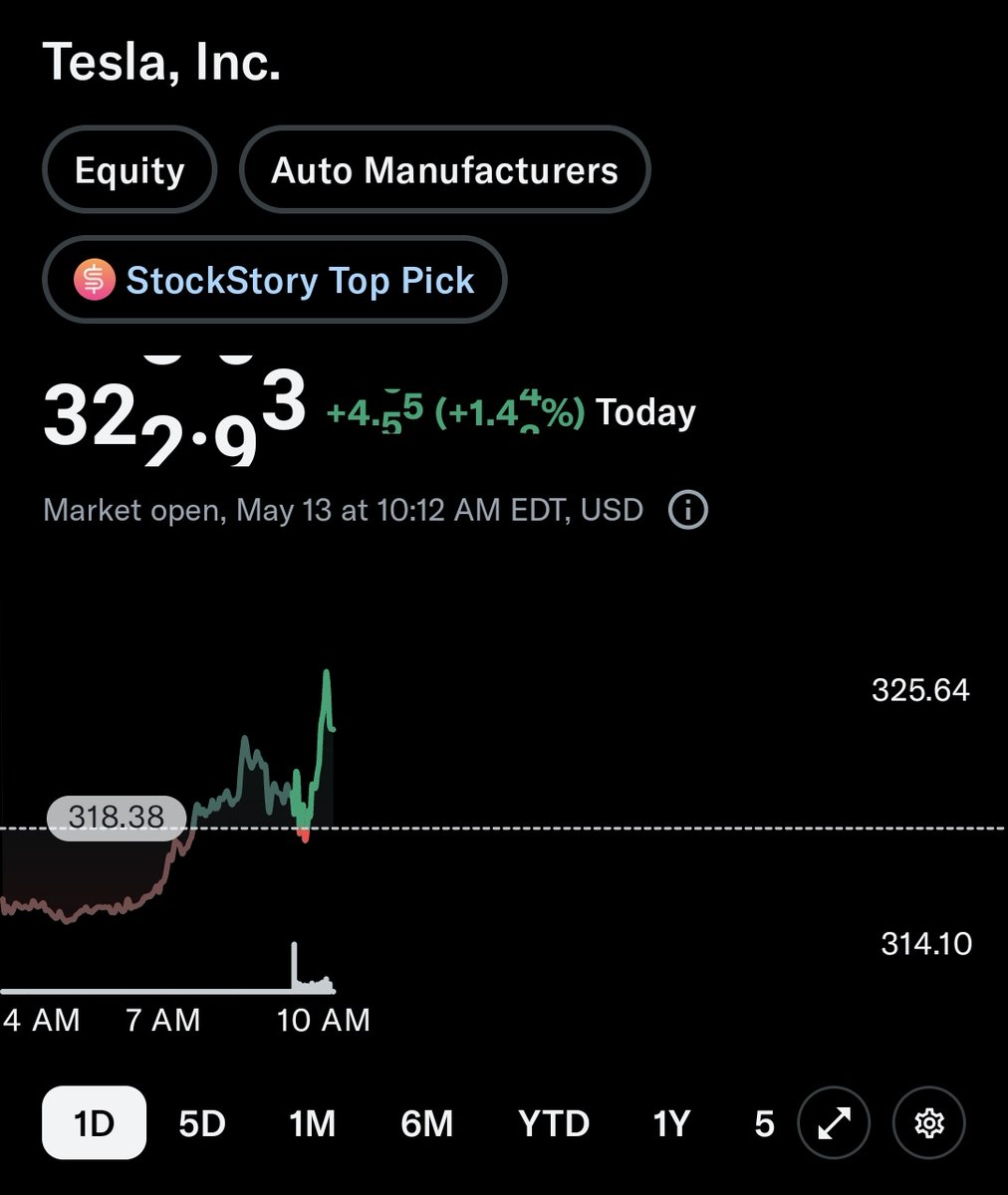Open chart settings gear
Screen dimensions: 1008x1195
[929, 1123]
